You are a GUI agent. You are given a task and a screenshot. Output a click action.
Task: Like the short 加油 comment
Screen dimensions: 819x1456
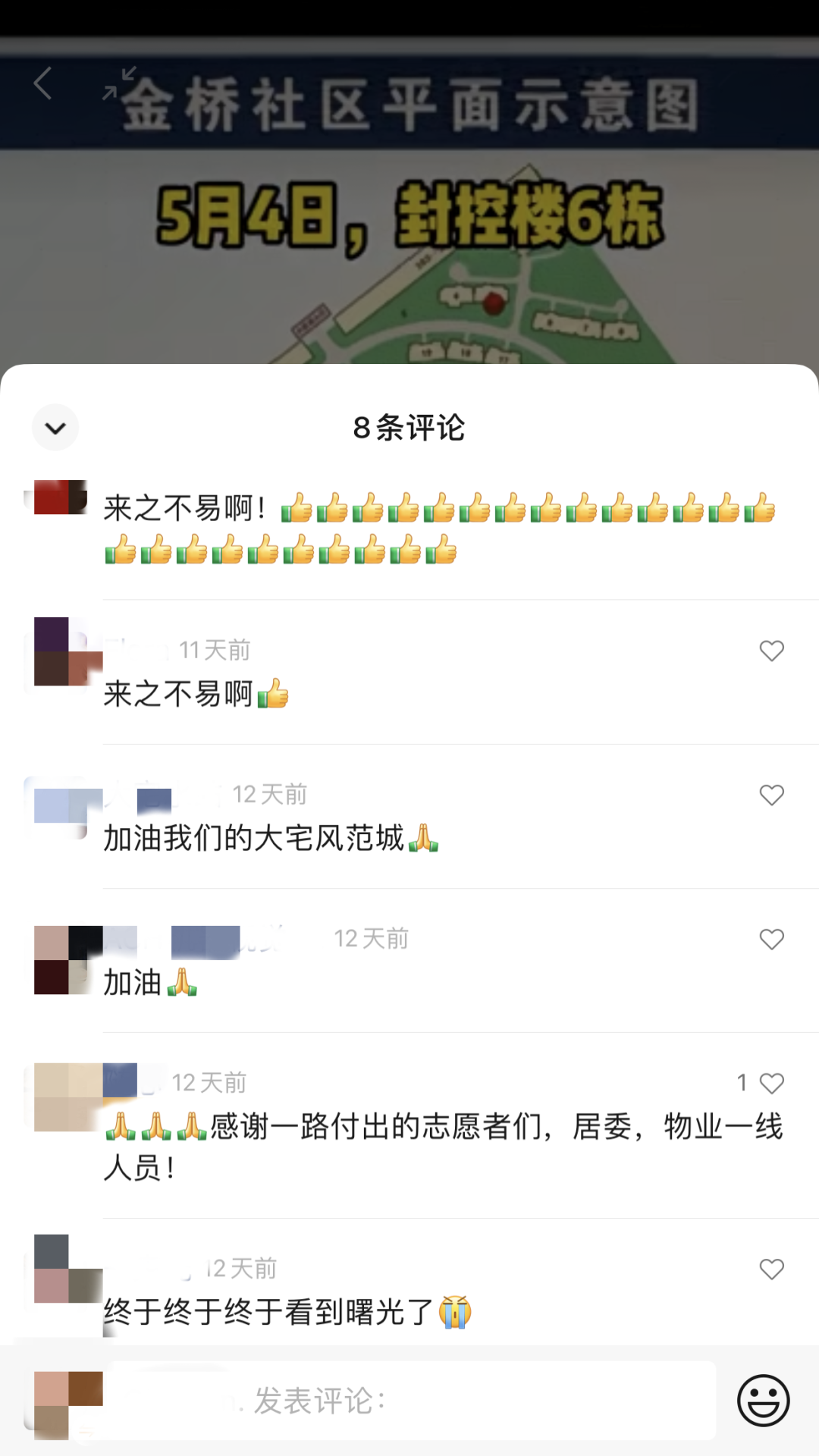(x=771, y=939)
